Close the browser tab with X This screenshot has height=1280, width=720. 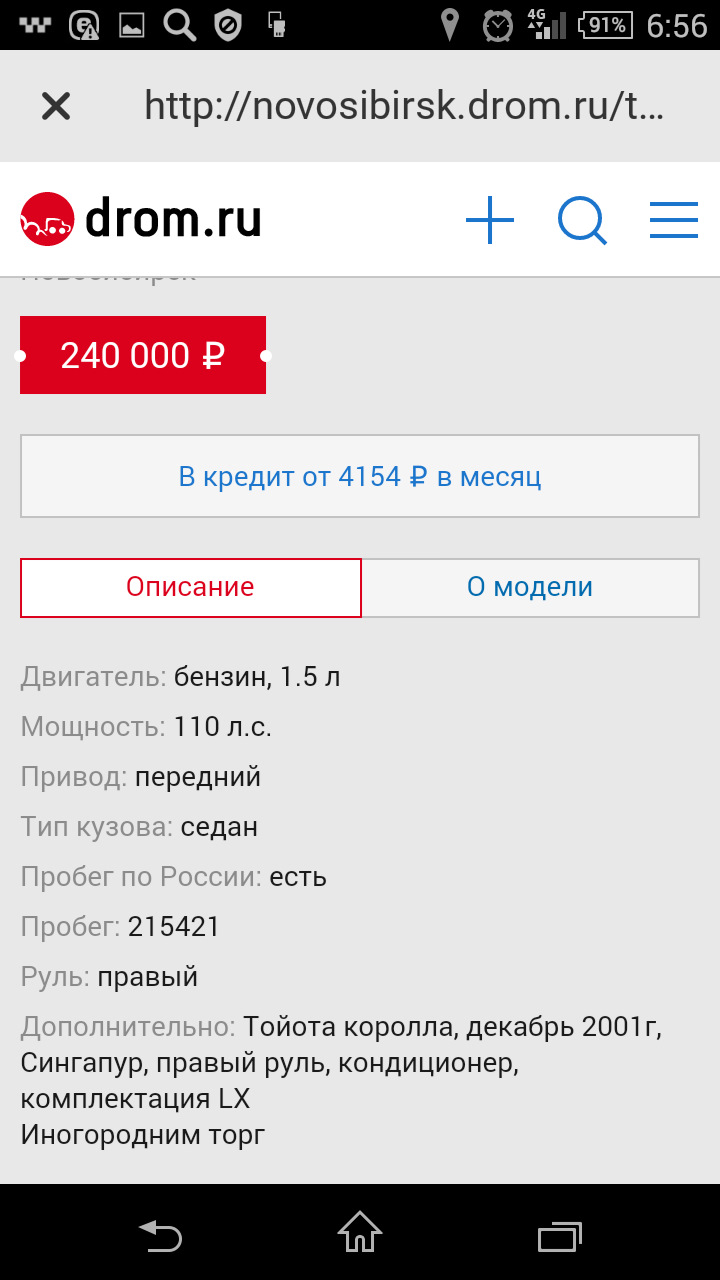pyautogui.click(x=56, y=106)
